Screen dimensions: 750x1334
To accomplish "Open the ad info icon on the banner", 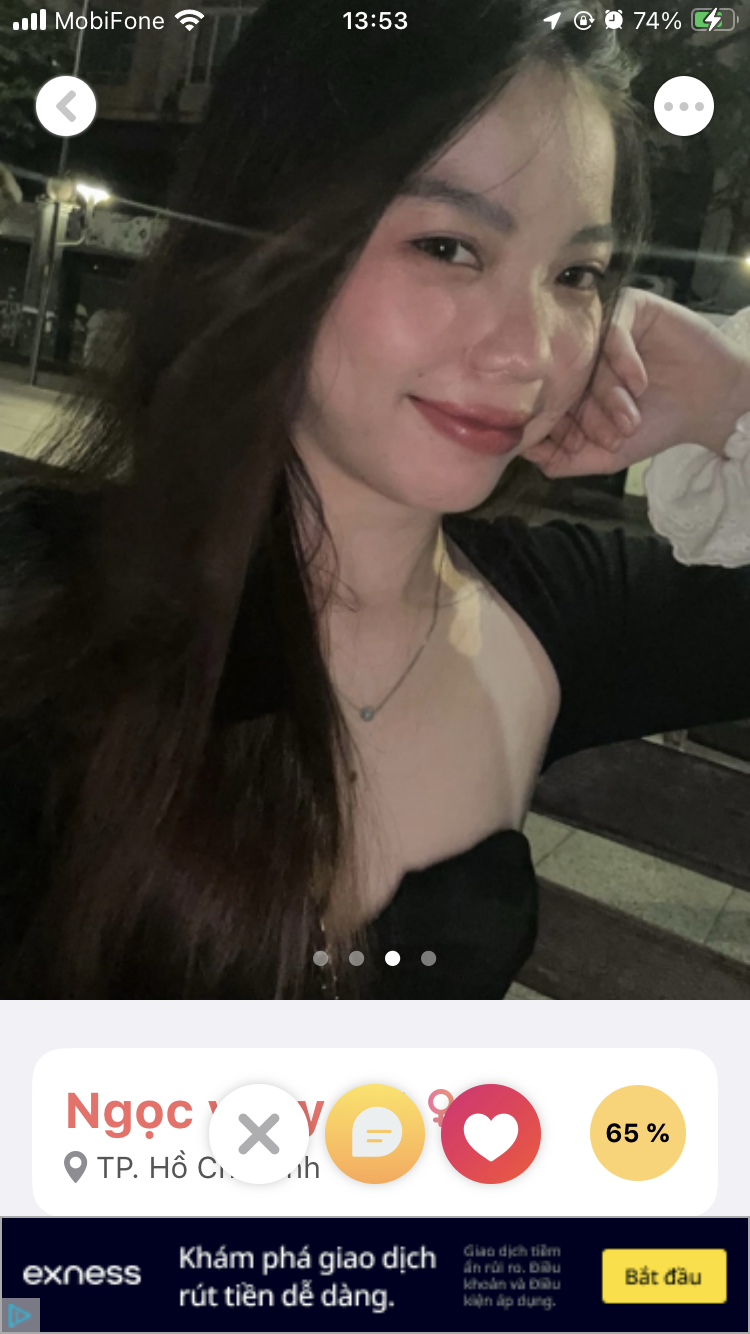I will (18, 1316).
